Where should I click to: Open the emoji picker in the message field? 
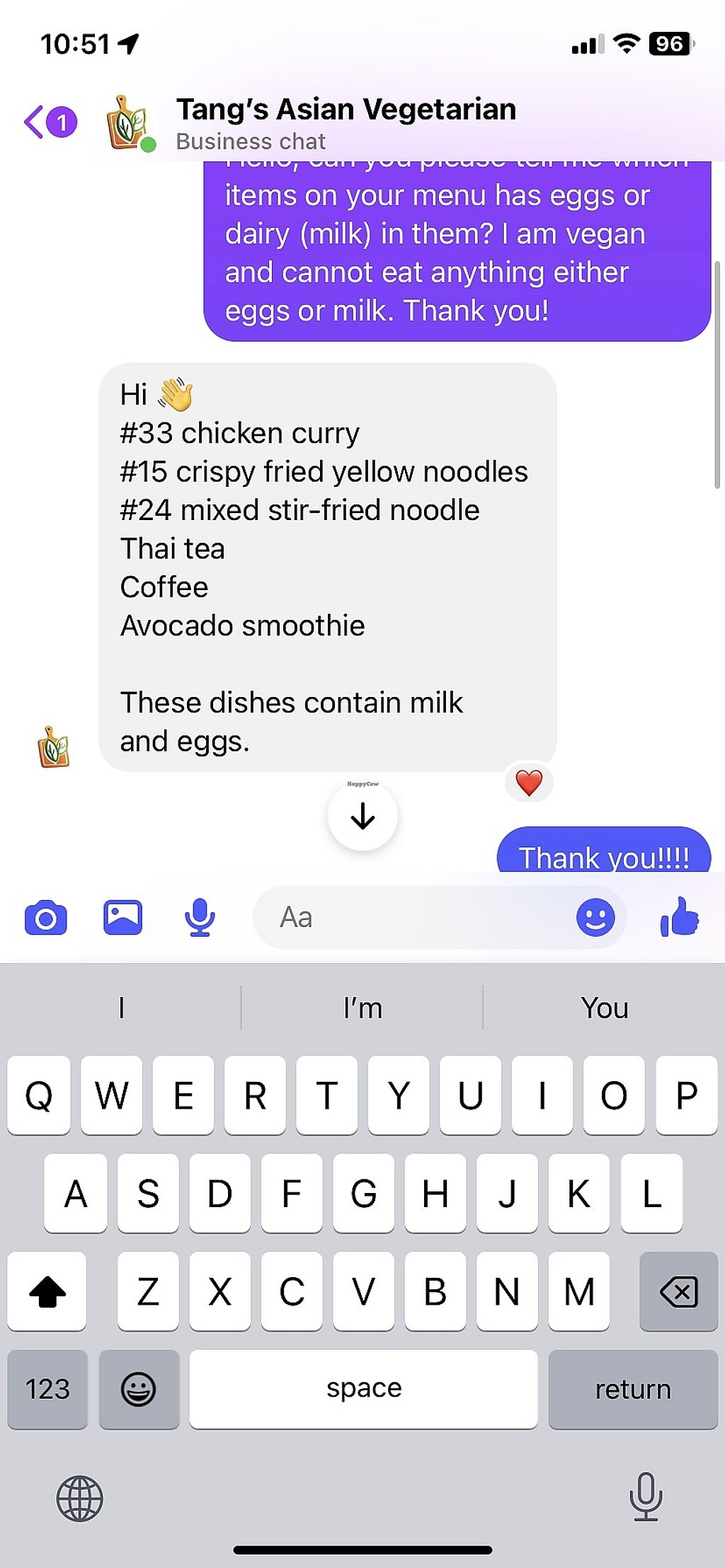[x=595, y=918]
